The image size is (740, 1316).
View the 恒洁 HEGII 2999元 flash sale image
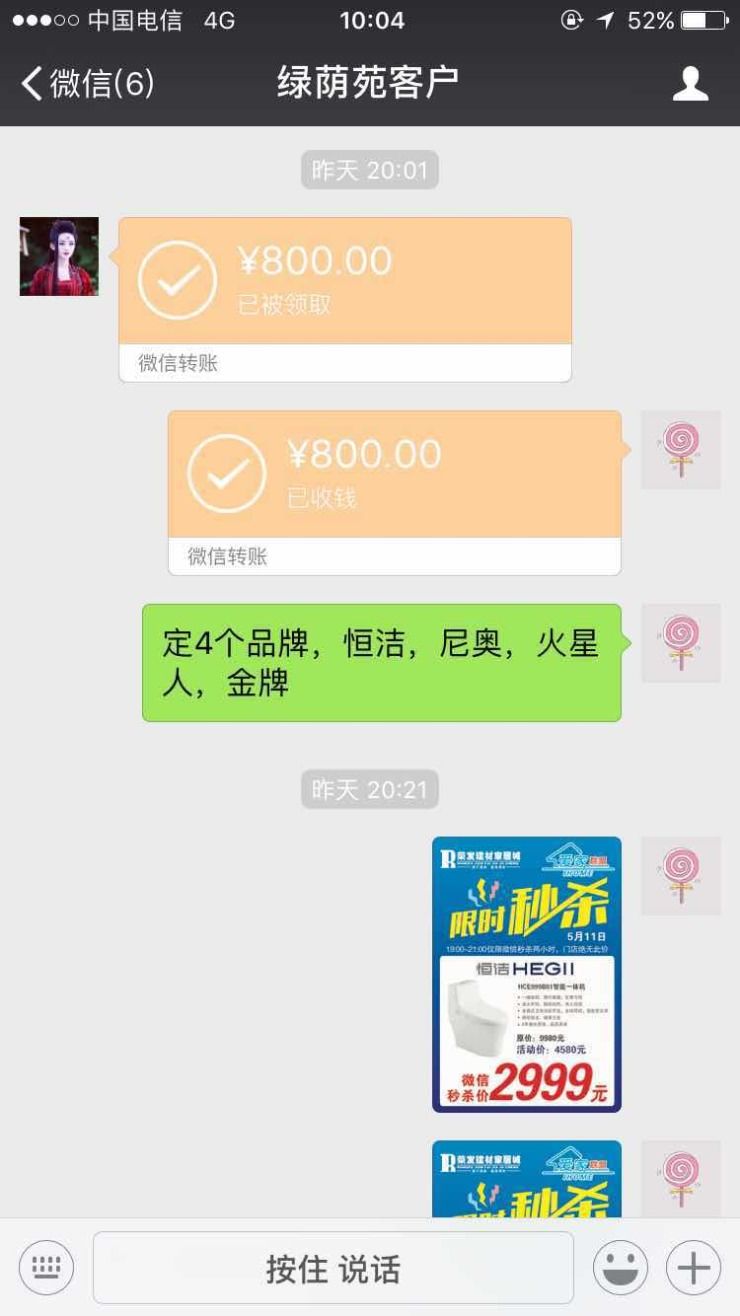[x=526, y=974]
